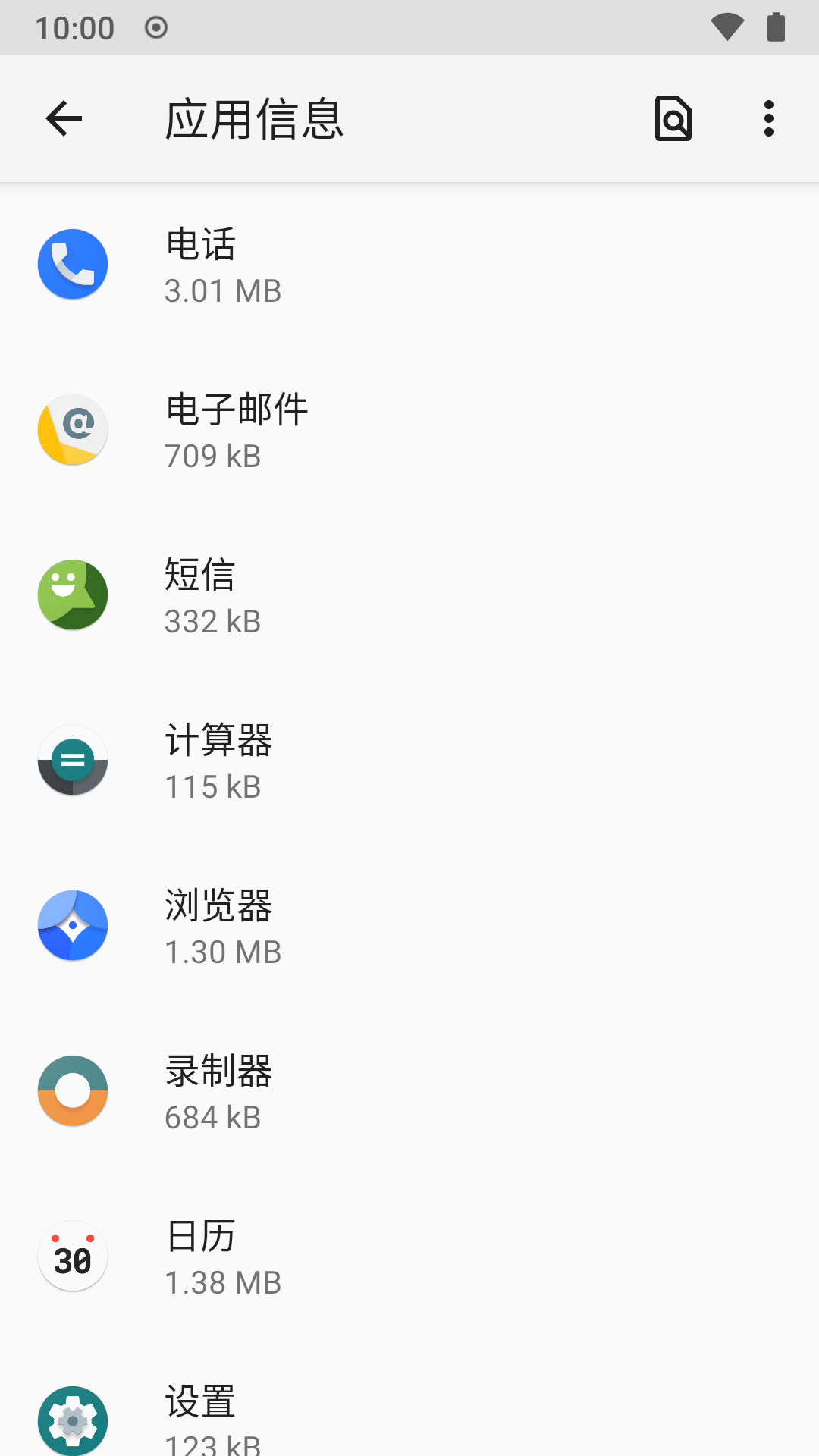
Task: Open the 计算器 calculator icon
Action: click(72, 761)
